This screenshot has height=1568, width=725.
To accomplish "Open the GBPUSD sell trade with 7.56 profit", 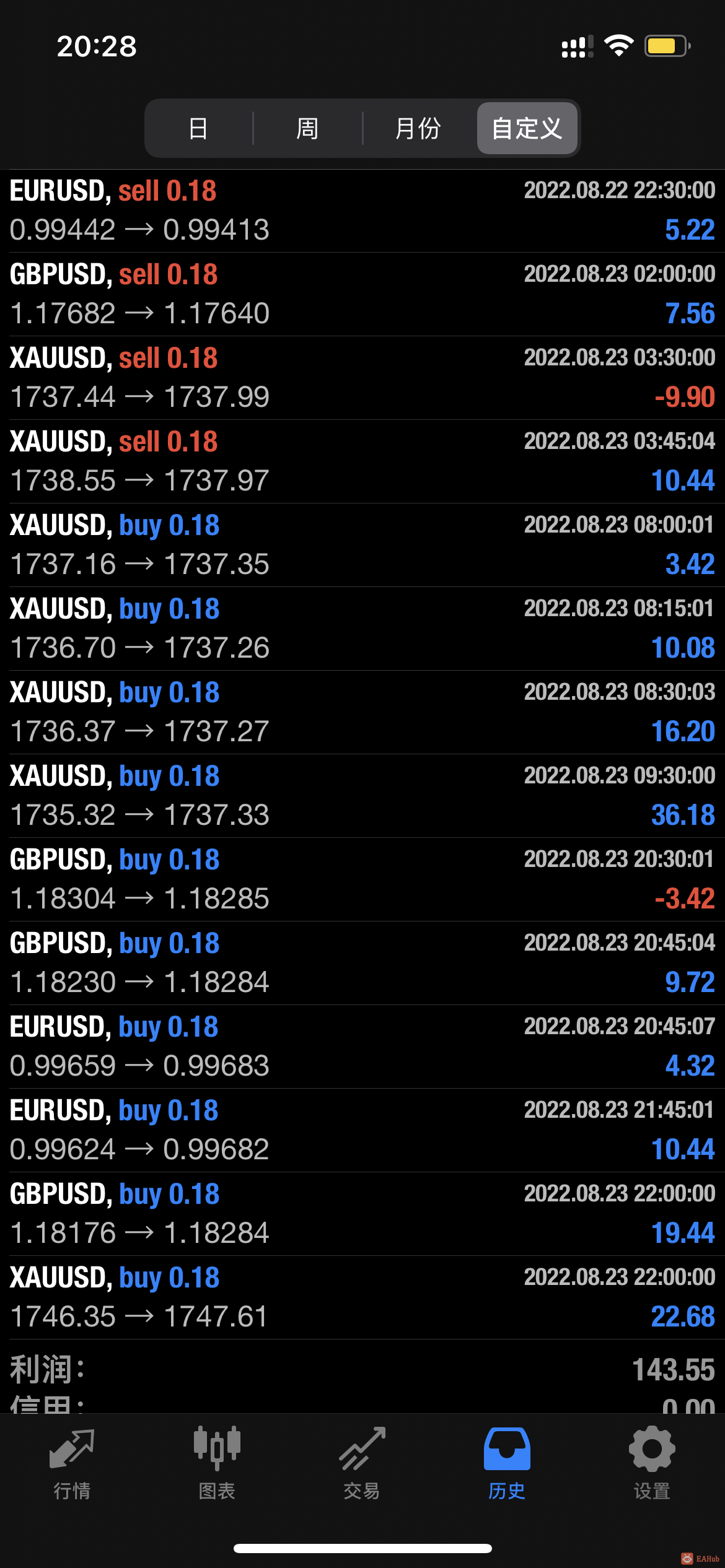I will [x=362, y=294].
